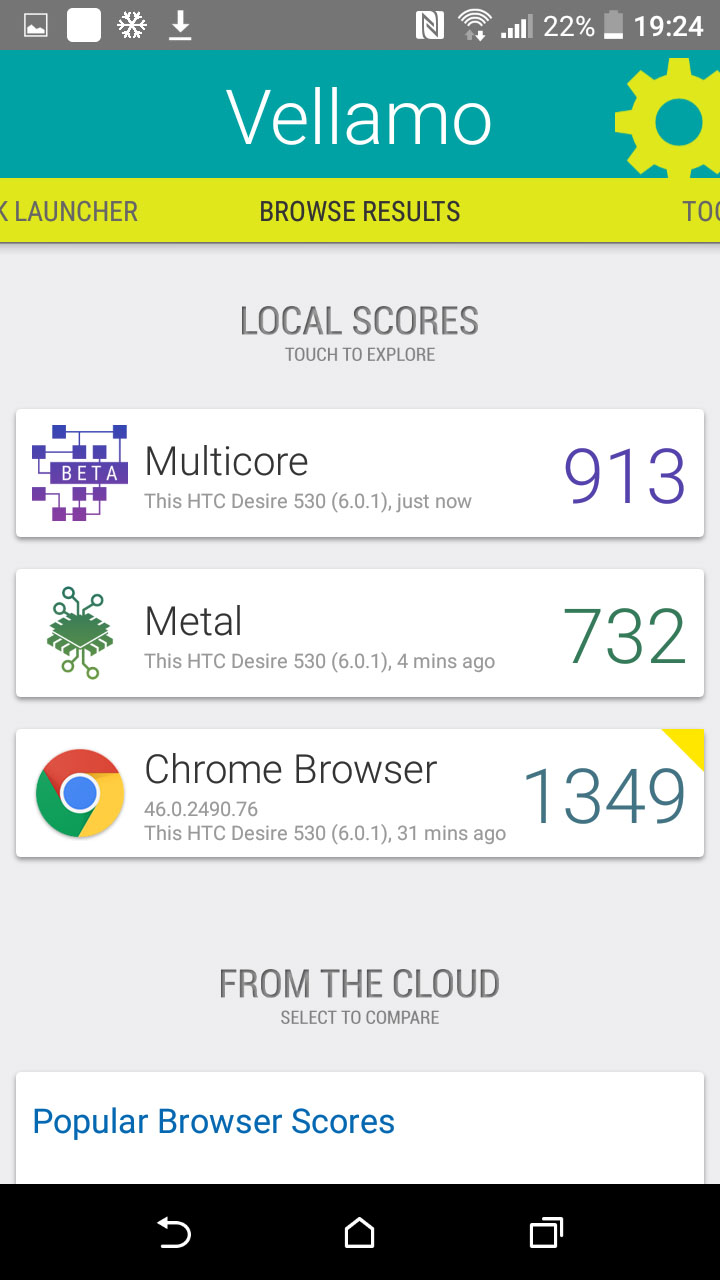View the Chrome Browser score details
Viewport: 720px width, 1280px height.
pos(360,793)
